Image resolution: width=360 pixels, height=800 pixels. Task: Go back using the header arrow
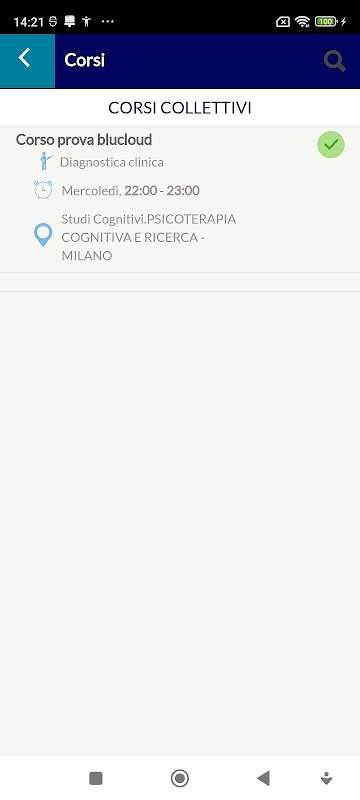click(27, 61)
